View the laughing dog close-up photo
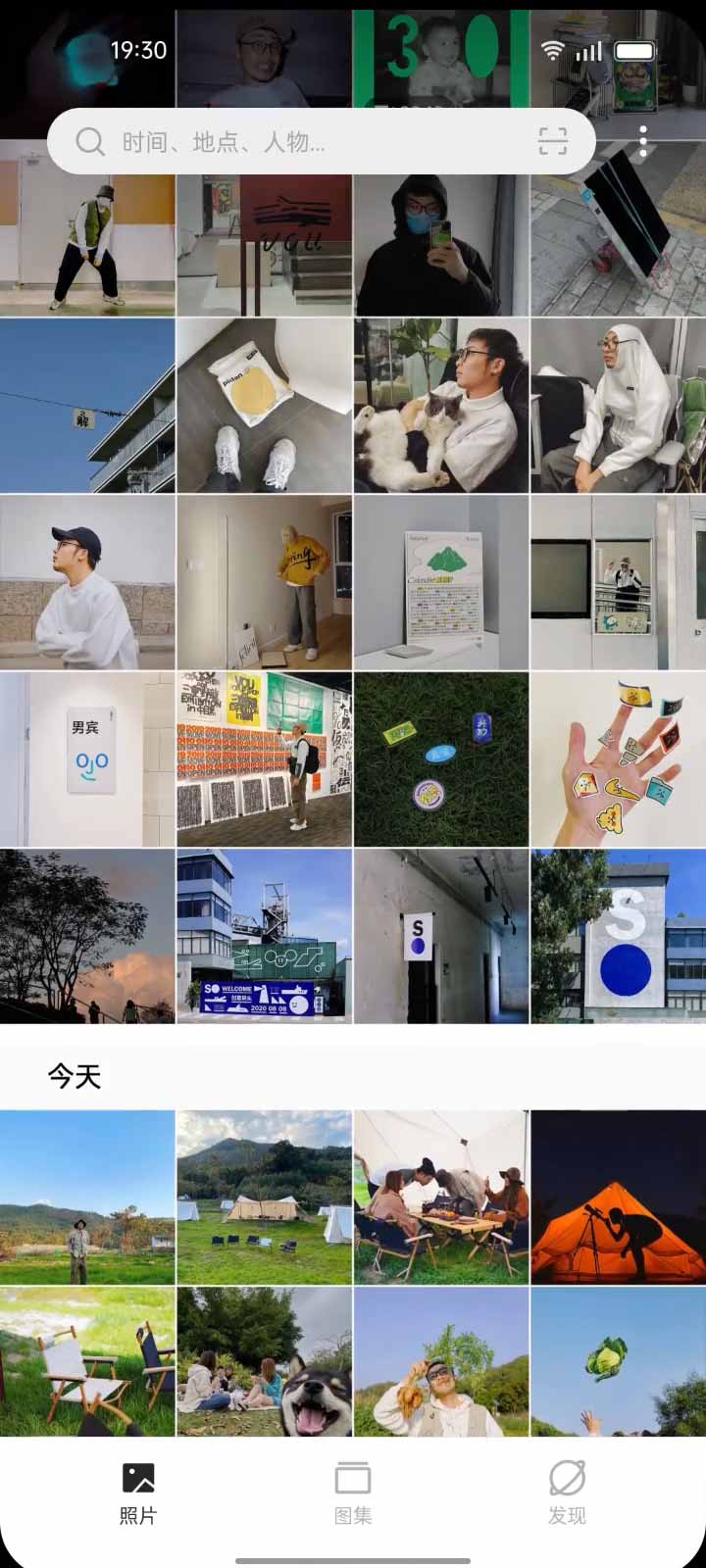This screenshot has height=1568, width=706. [x=264, y=1362]
